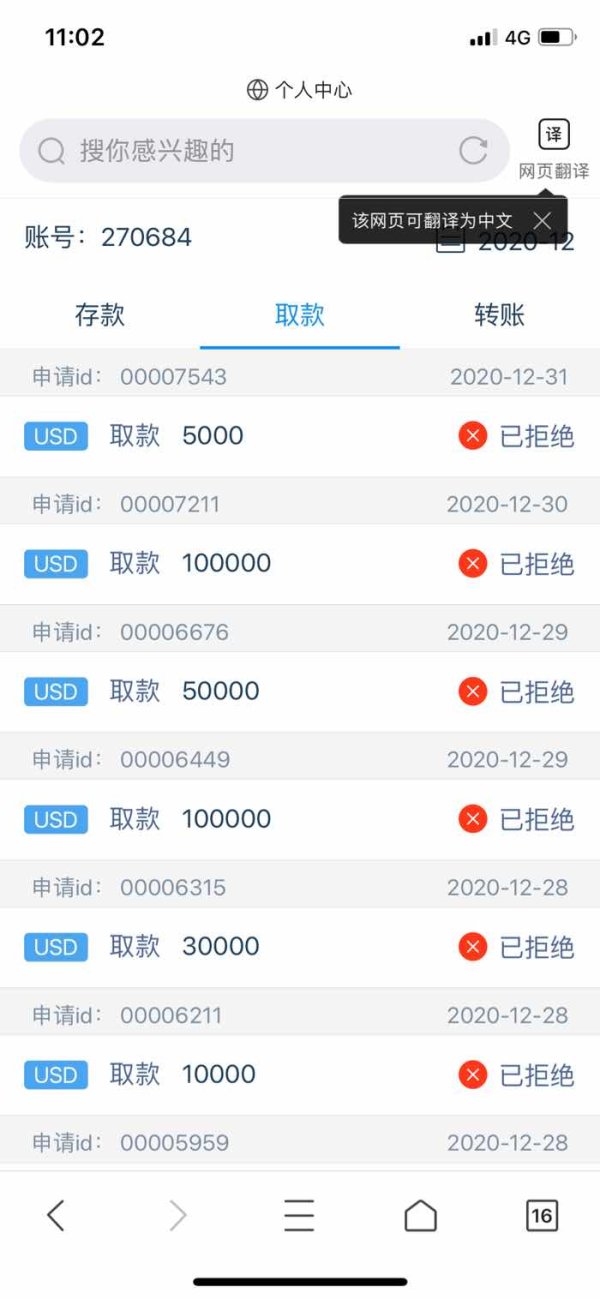The image size is (600, 1299).
Task: Go to the browser home page
Action: [421, 1215]
